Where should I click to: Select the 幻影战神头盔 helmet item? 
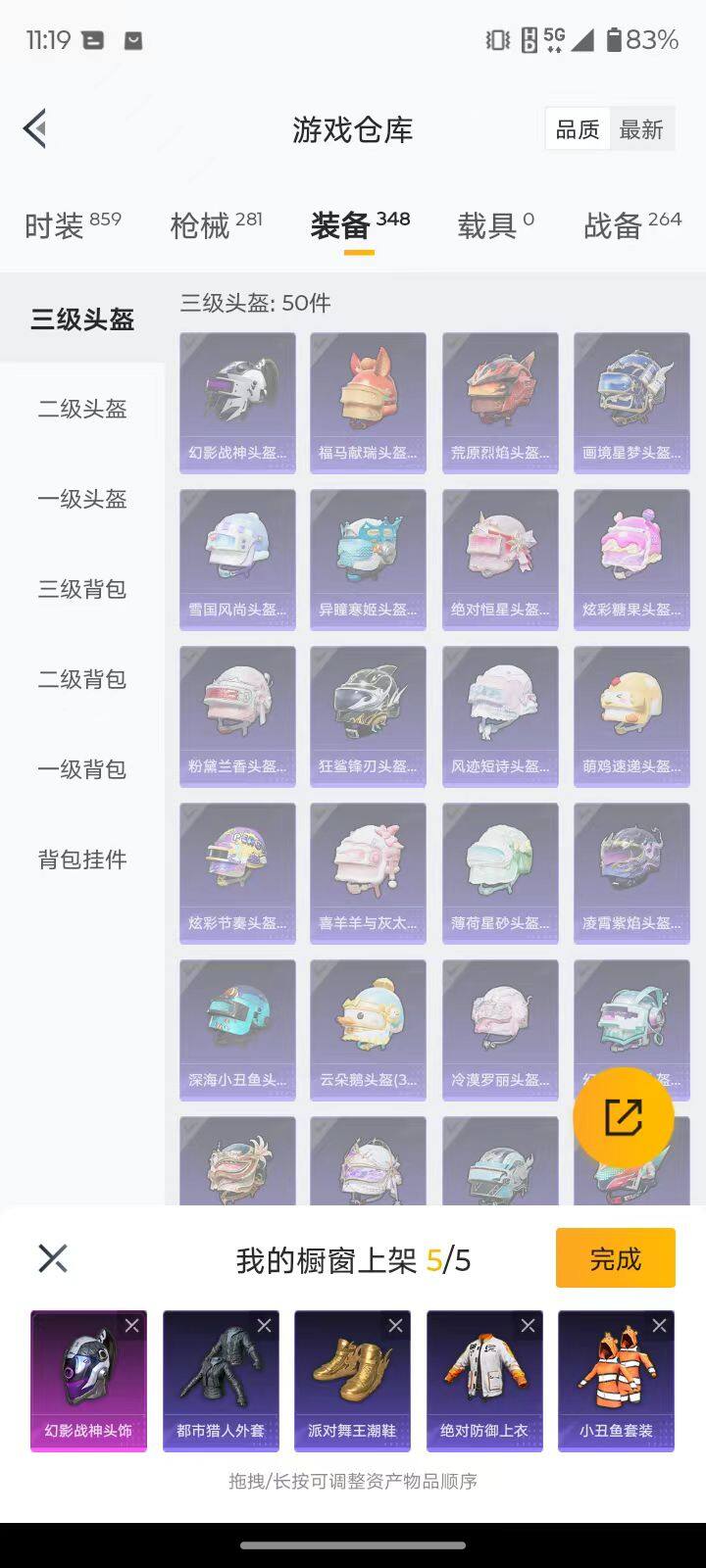coord(236,401)
